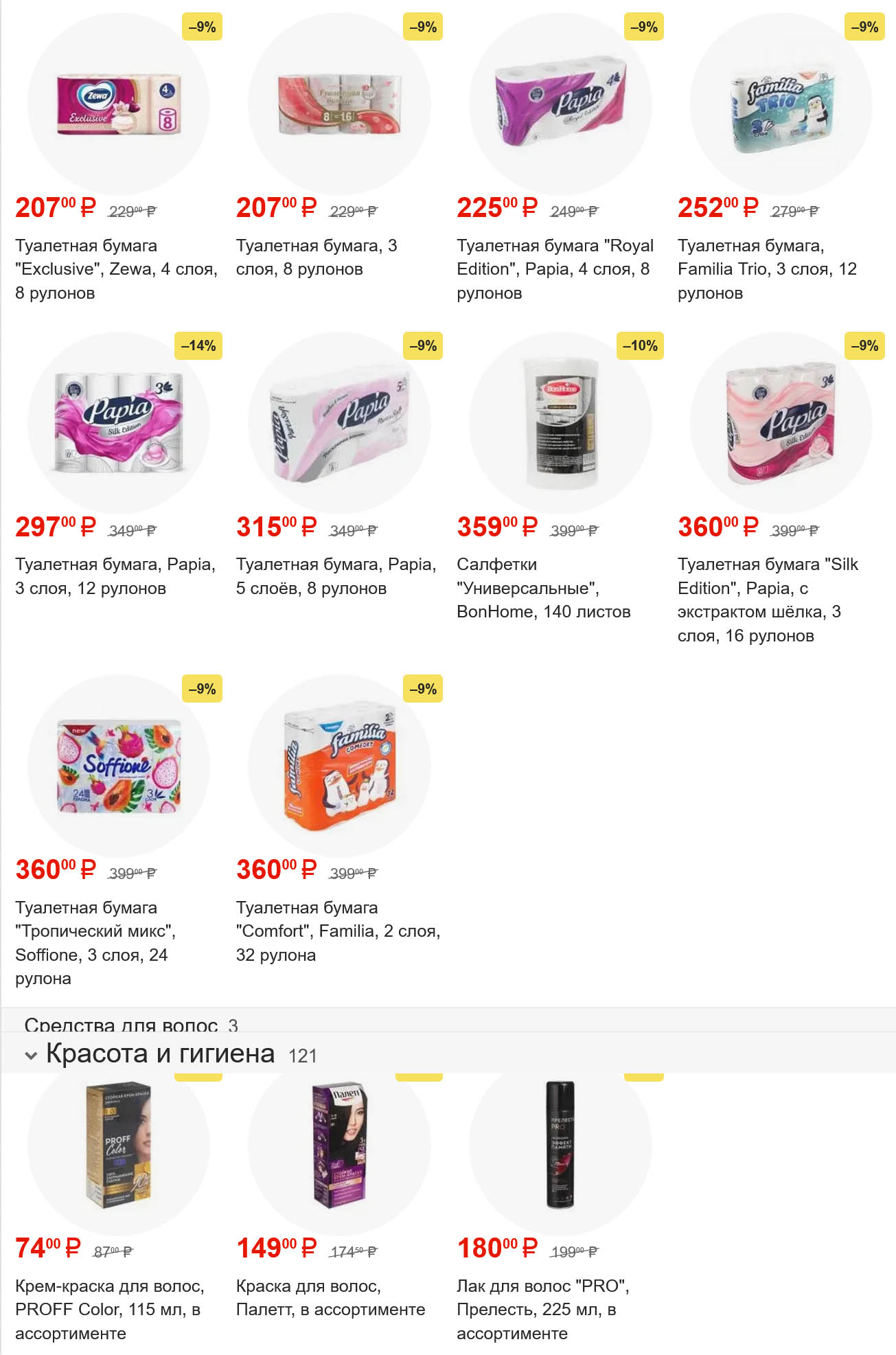
Task: Open Familia Trio 12 rolls product
Action: point(781,105)
